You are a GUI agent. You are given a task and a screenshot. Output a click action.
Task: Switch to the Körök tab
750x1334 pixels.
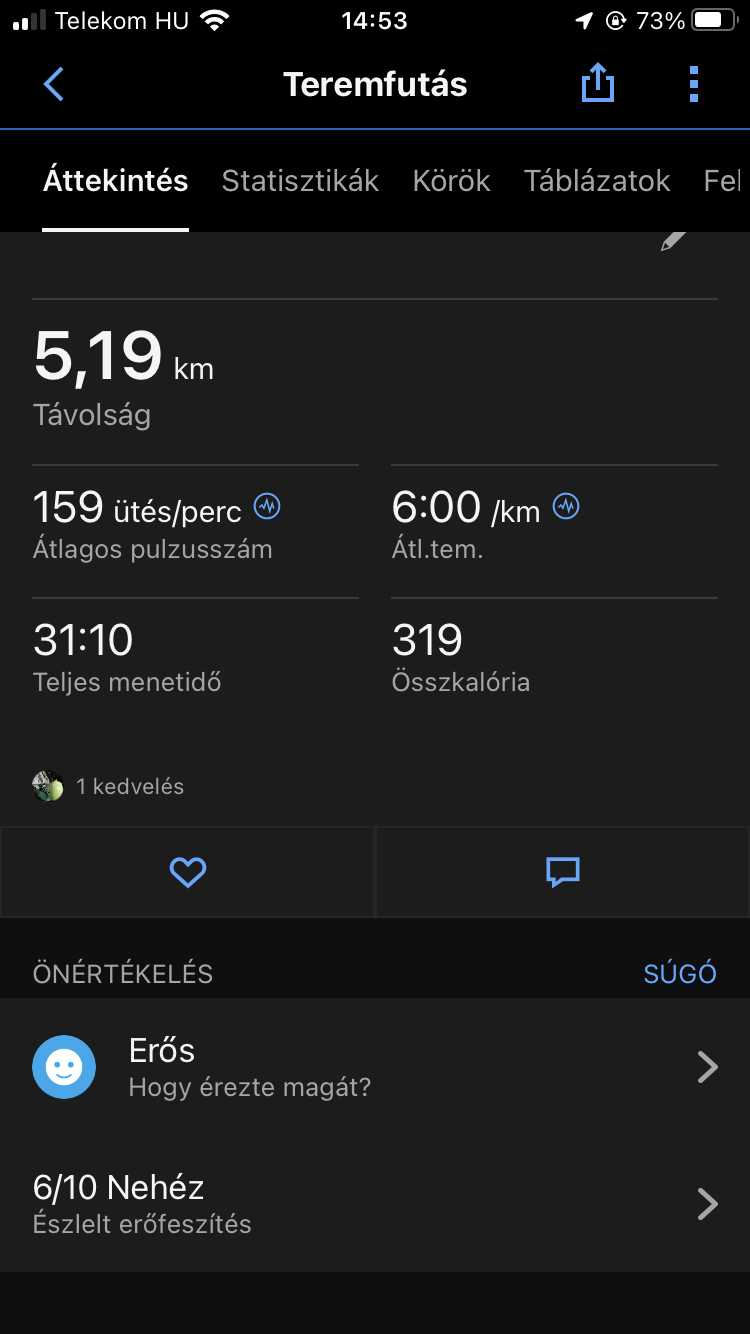point(451,181)
